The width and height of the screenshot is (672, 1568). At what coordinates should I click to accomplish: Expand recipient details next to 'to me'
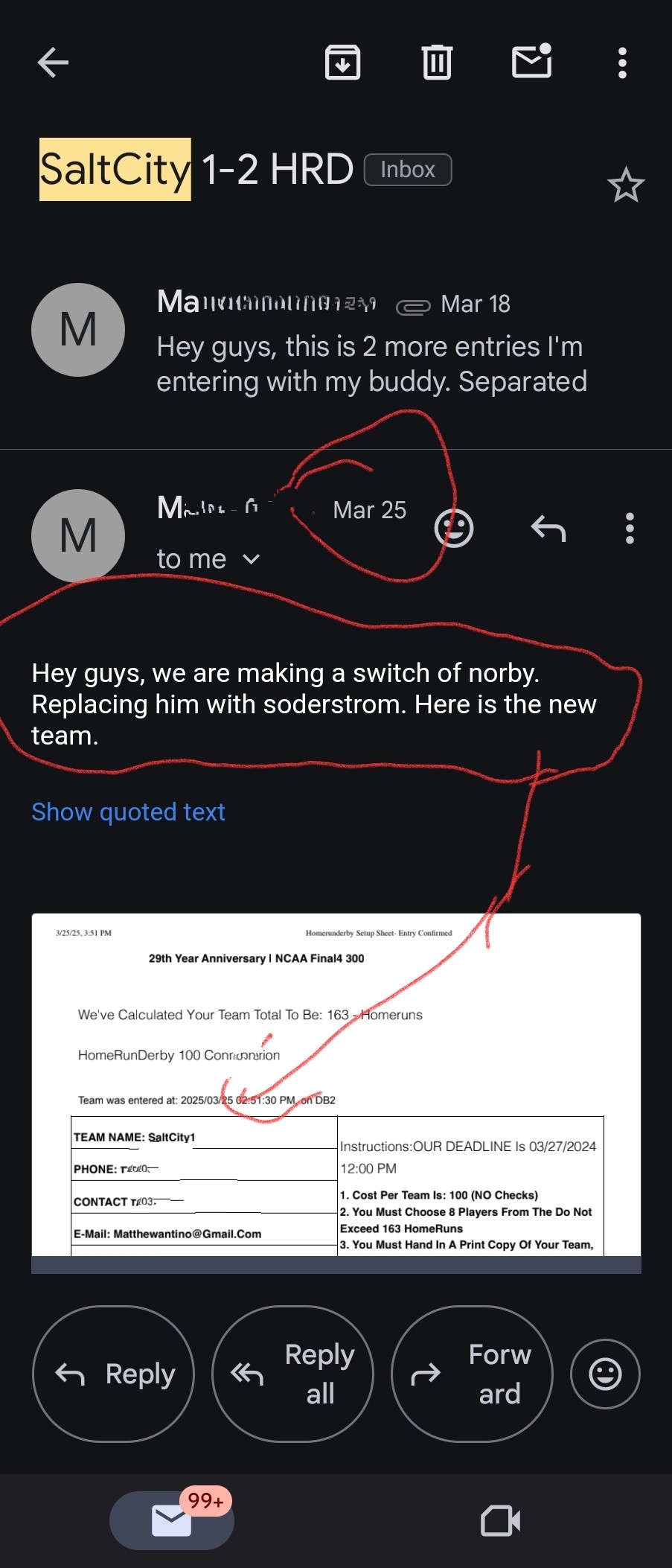[x=252, y=559]
